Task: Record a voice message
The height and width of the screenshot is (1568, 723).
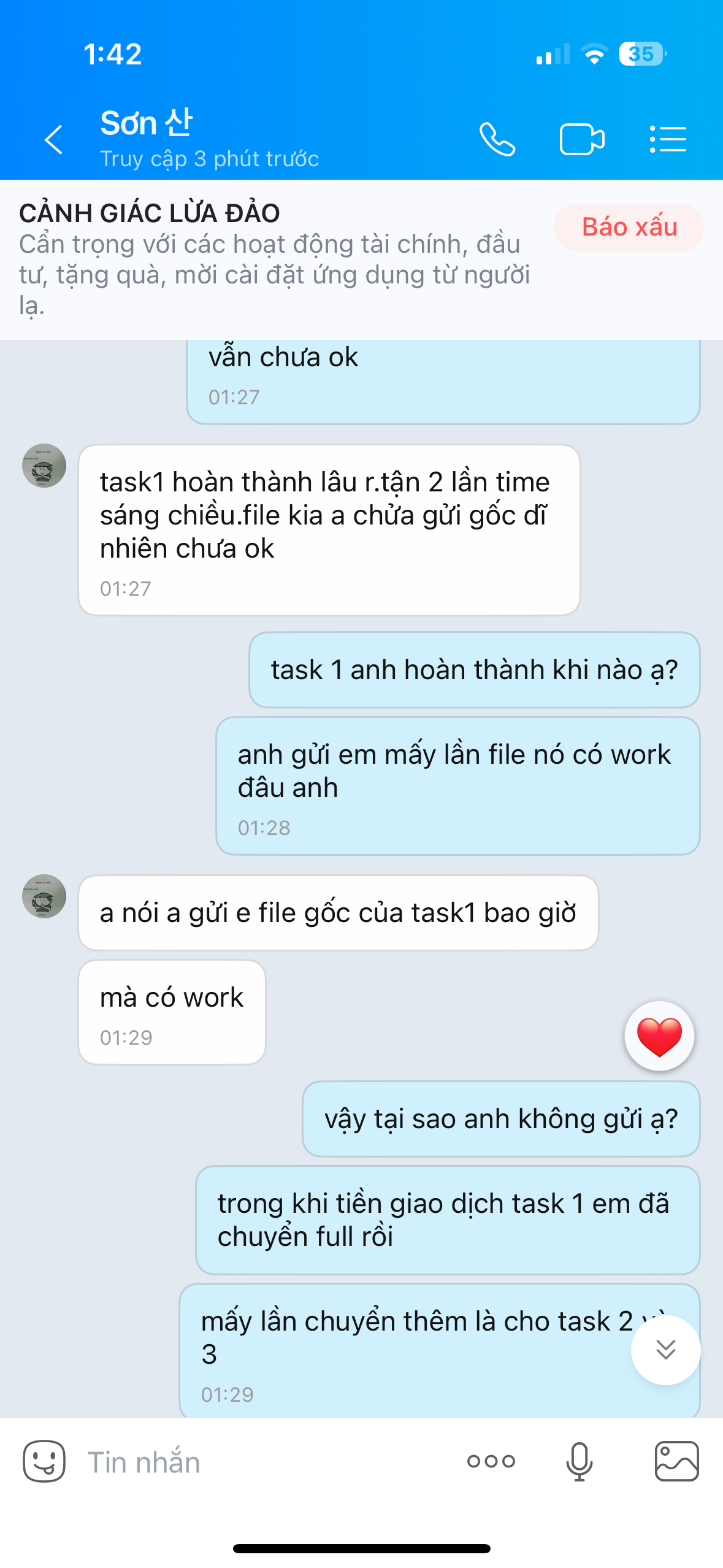Action: tap(579, 1461)
